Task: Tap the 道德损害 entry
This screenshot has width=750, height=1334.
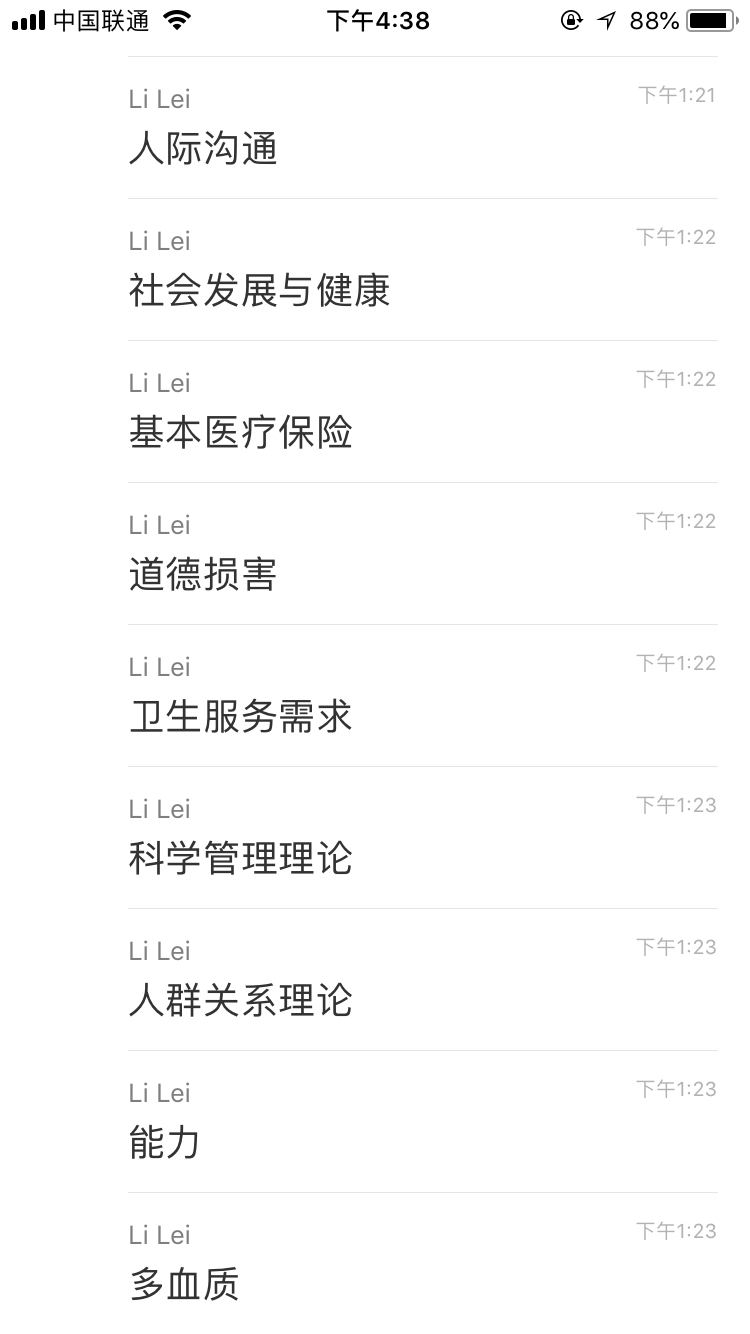Action: click(x=422, y=554)
